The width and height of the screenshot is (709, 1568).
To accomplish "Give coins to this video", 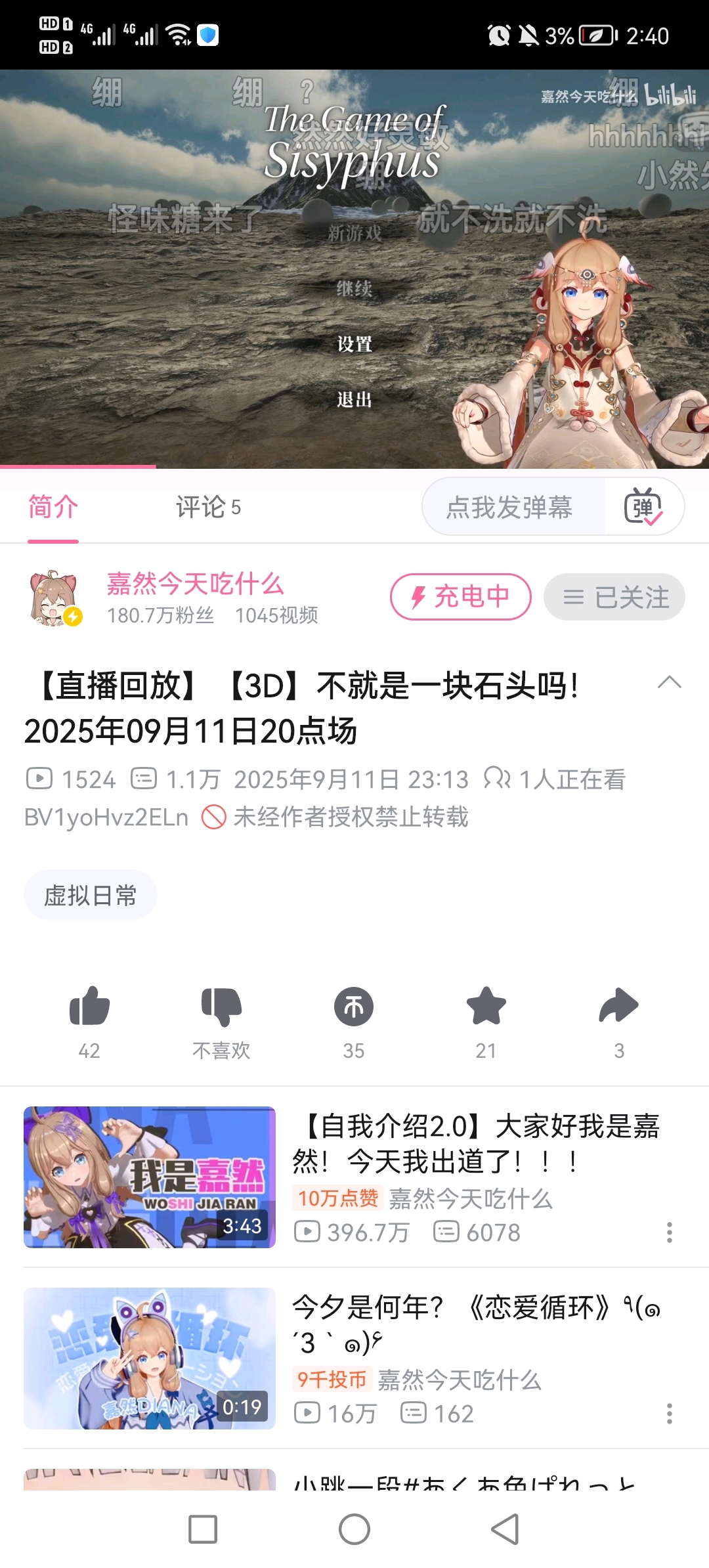I will click(x=354, y=1007).
